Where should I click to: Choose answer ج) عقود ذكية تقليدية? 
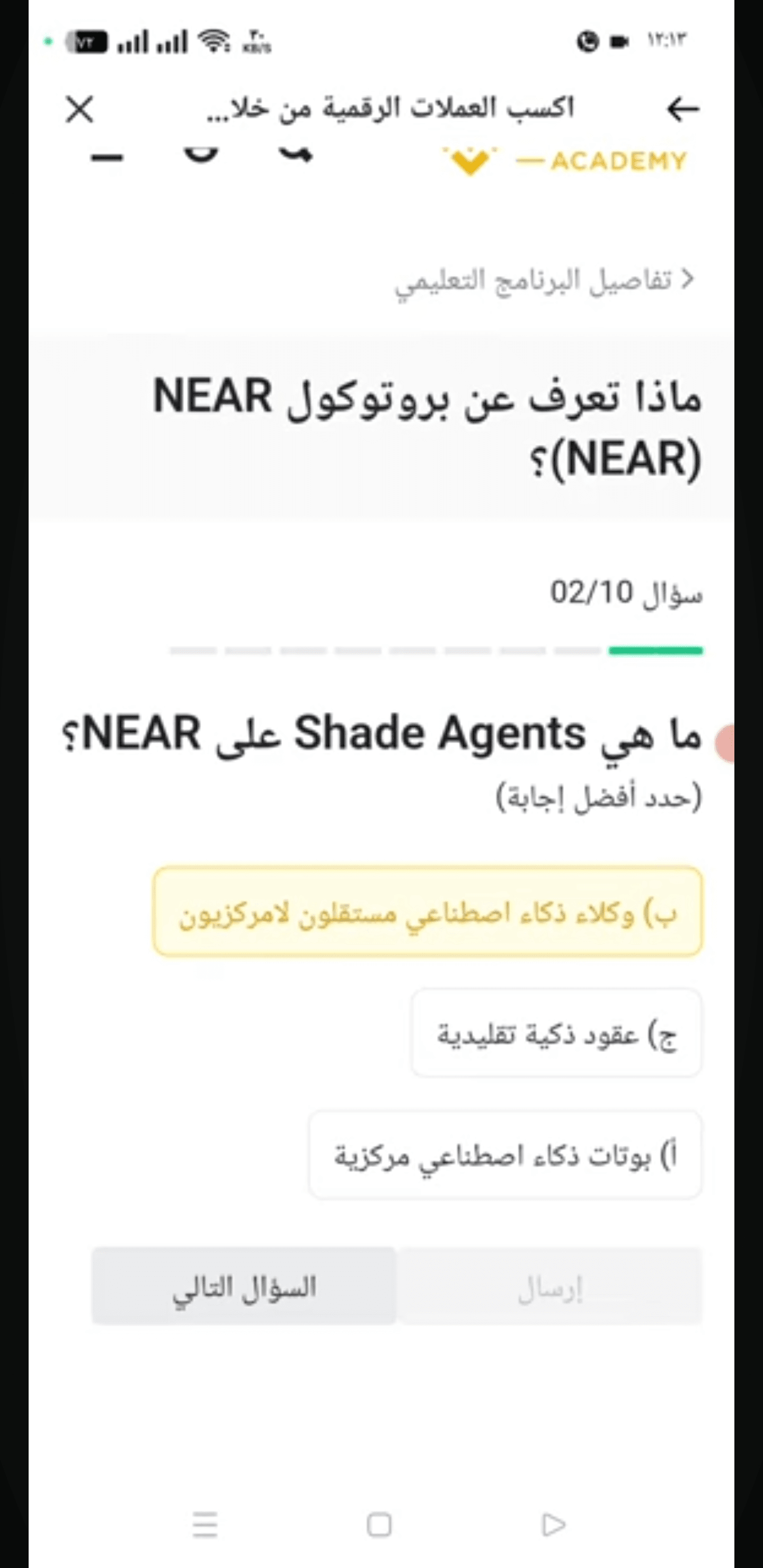[556, 1033]
